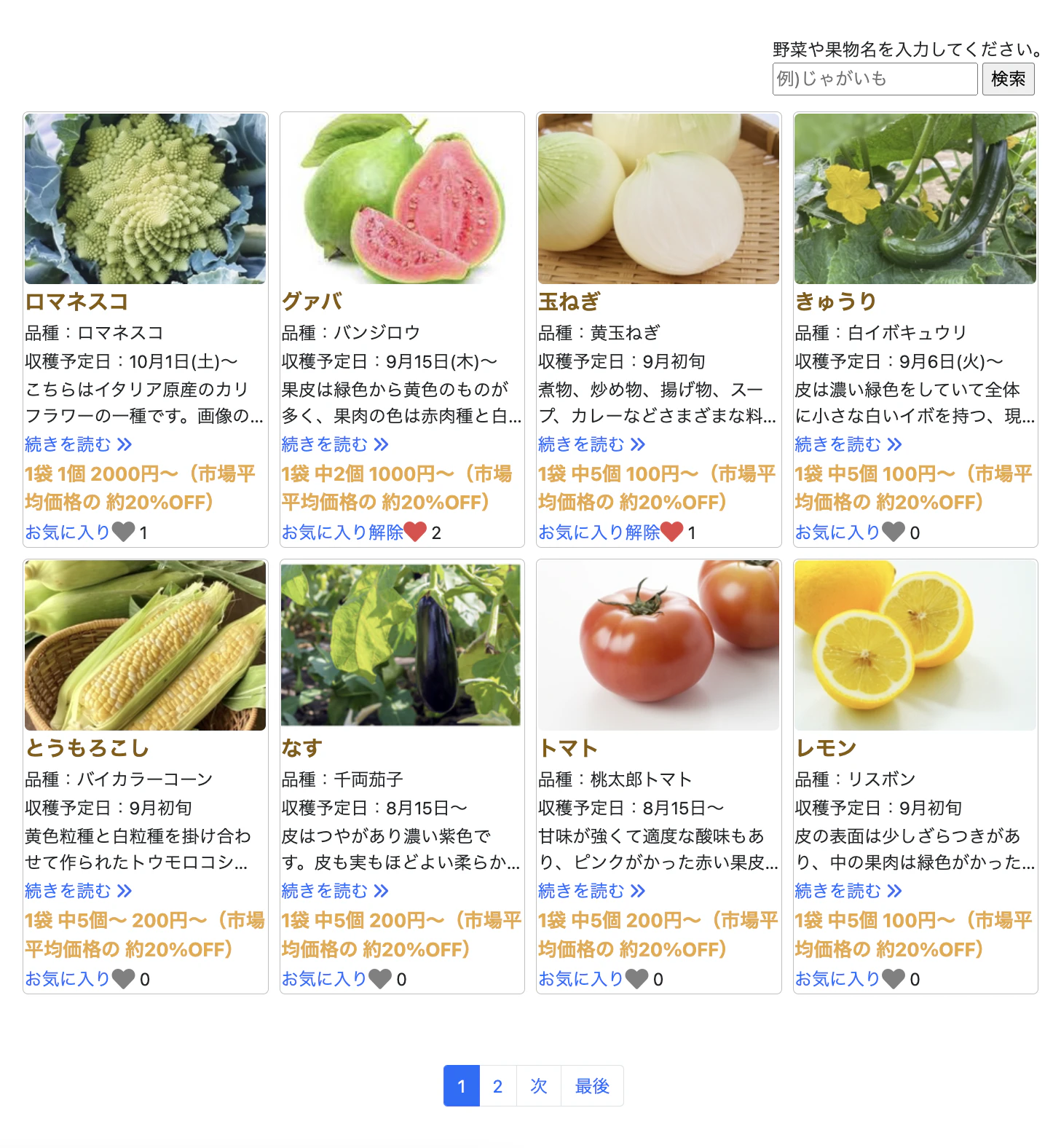1061x1148 pixels.
Task: Read more about トマト
Action: pyautogui.click(x=591, y=891)
